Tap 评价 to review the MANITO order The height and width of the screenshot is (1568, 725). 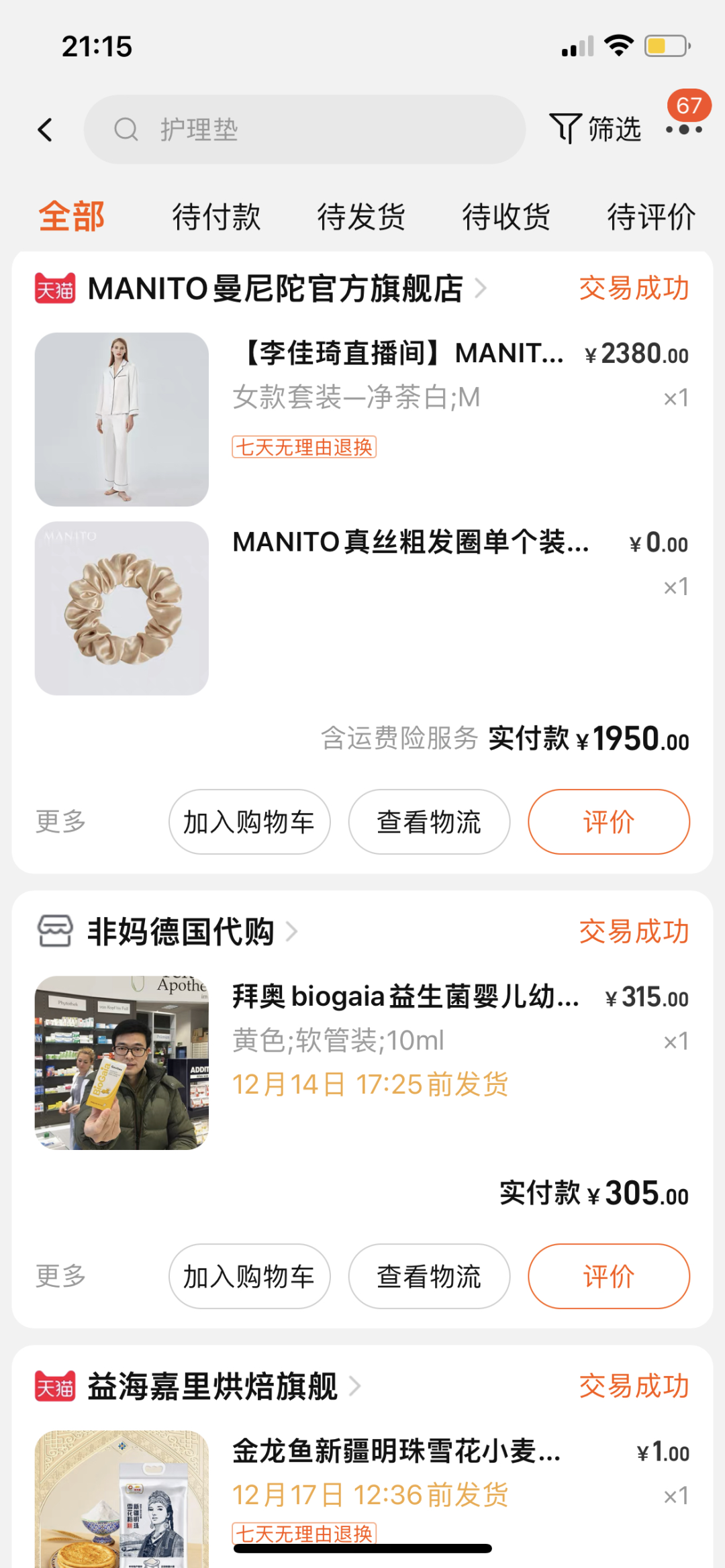pyautogui.click(x=608, y=822)
